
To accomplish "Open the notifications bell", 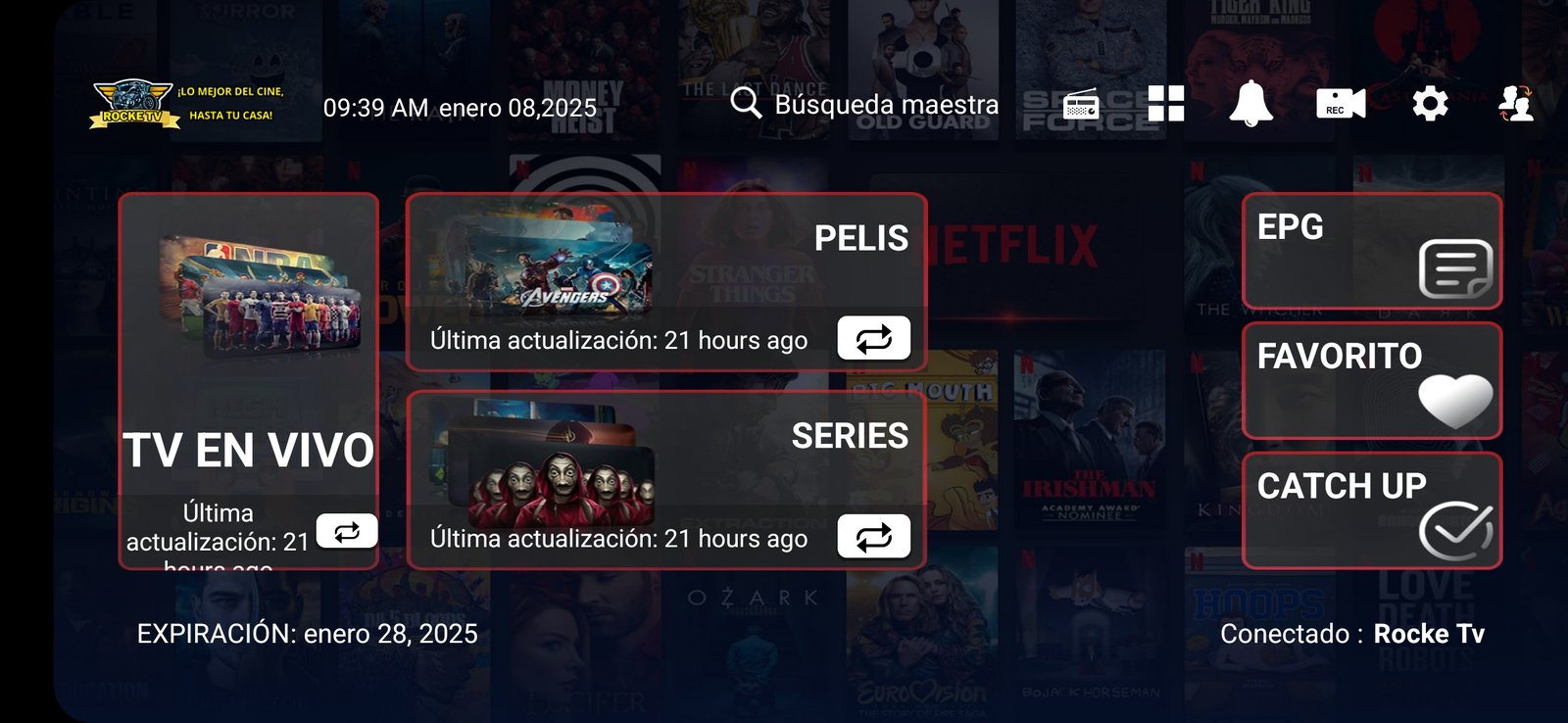I will tap(1251, 103).
